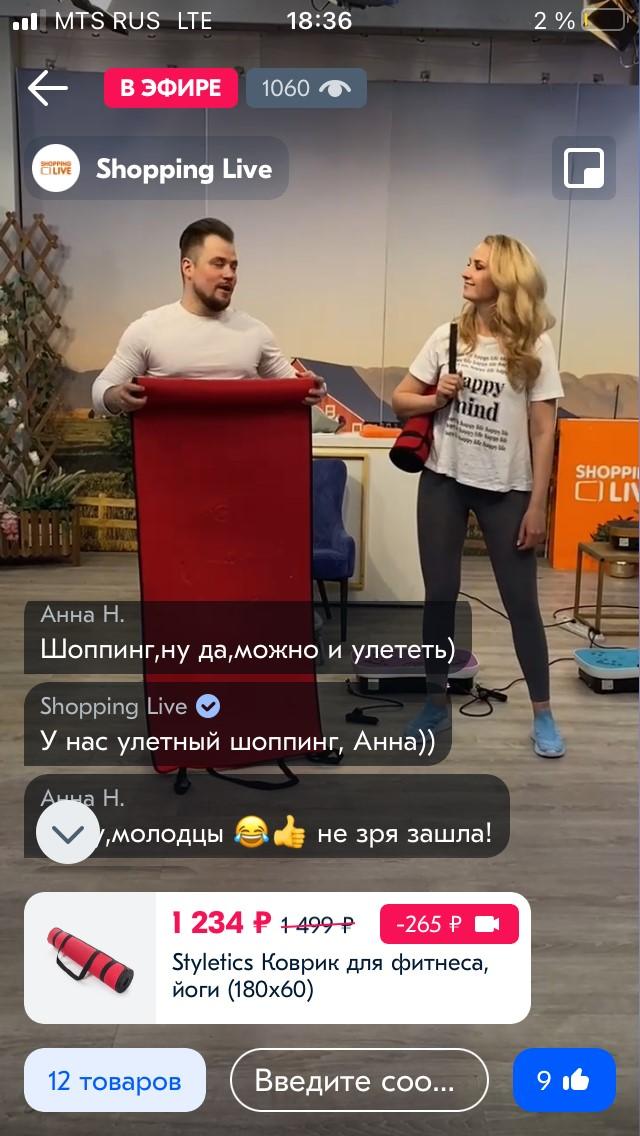Image resolution: width=640 pixels, height=1136 pixels.
Task: Go back using the arrow icon
Action: pos(47,88)
